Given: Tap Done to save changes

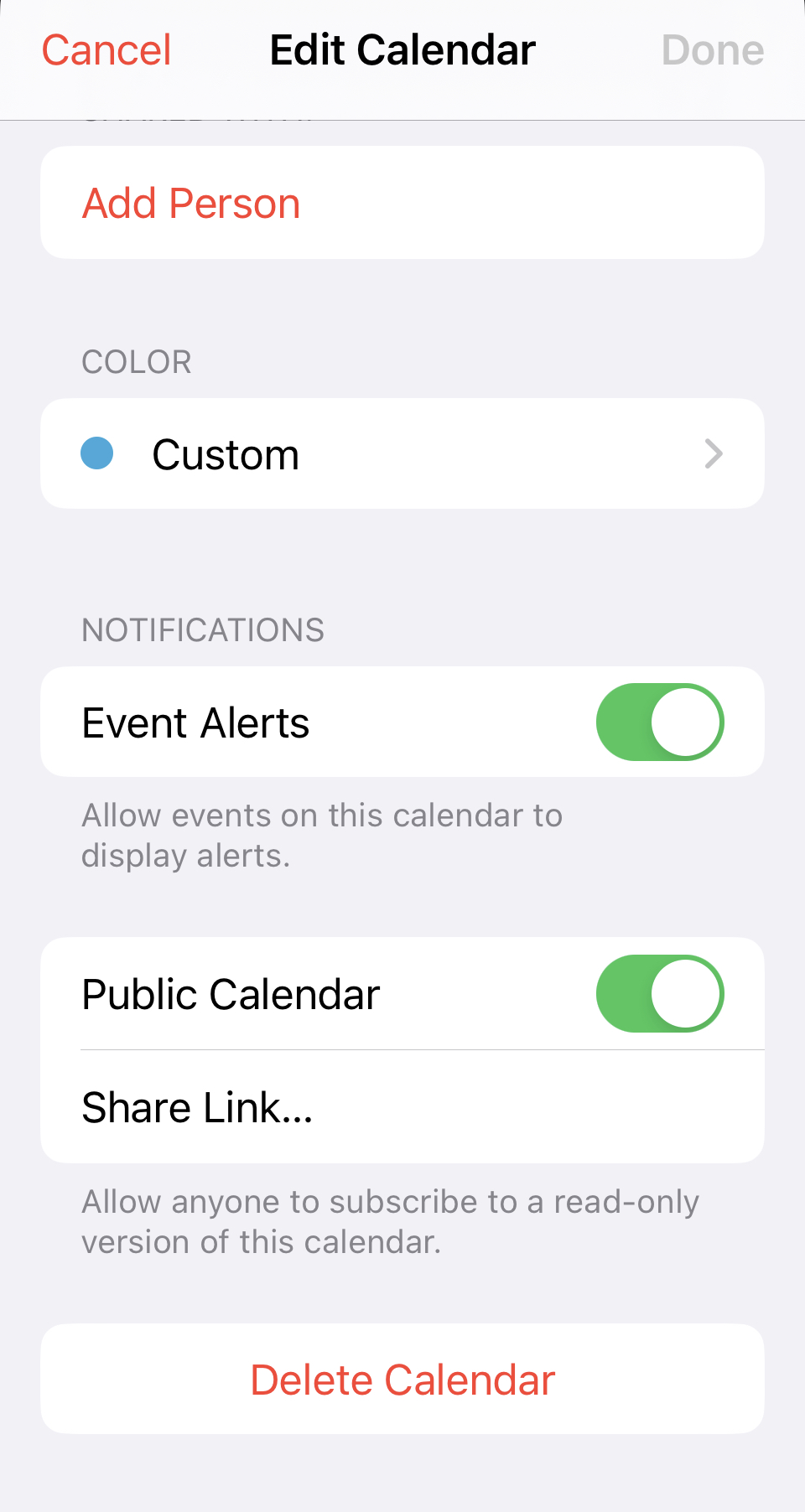Looking at the screenshot, I should pyautogui.click(x=712, y=49).
